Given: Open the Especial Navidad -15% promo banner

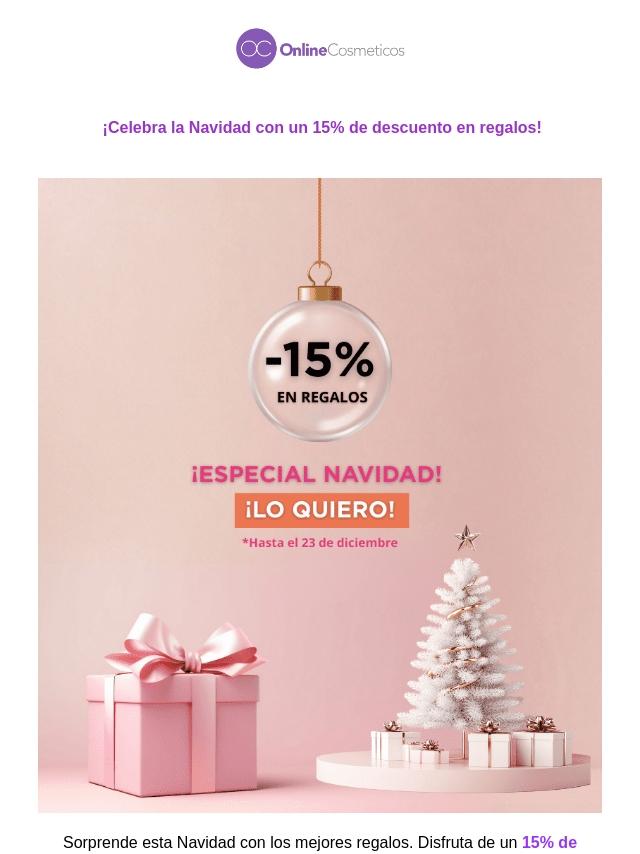Looking at the screenshot, I should 320,495.
